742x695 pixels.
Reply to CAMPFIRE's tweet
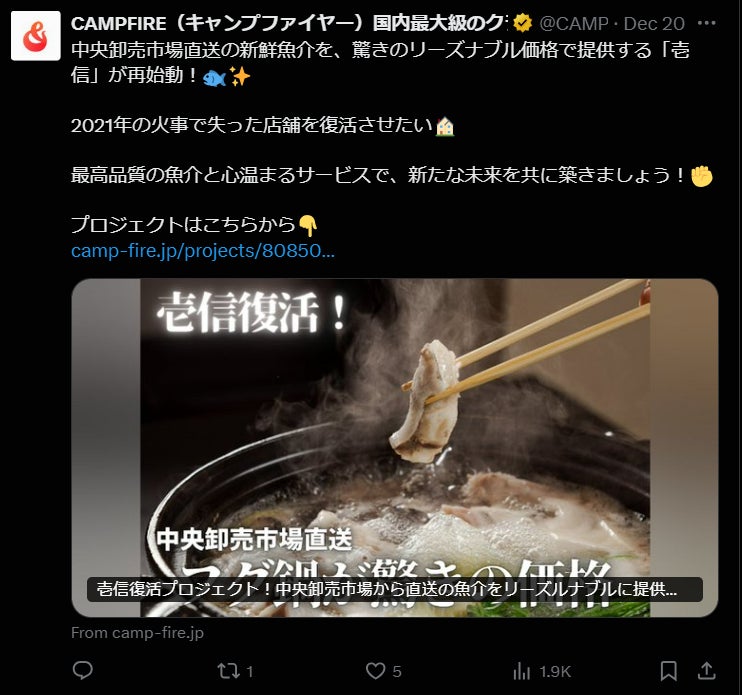pos(84,670)
